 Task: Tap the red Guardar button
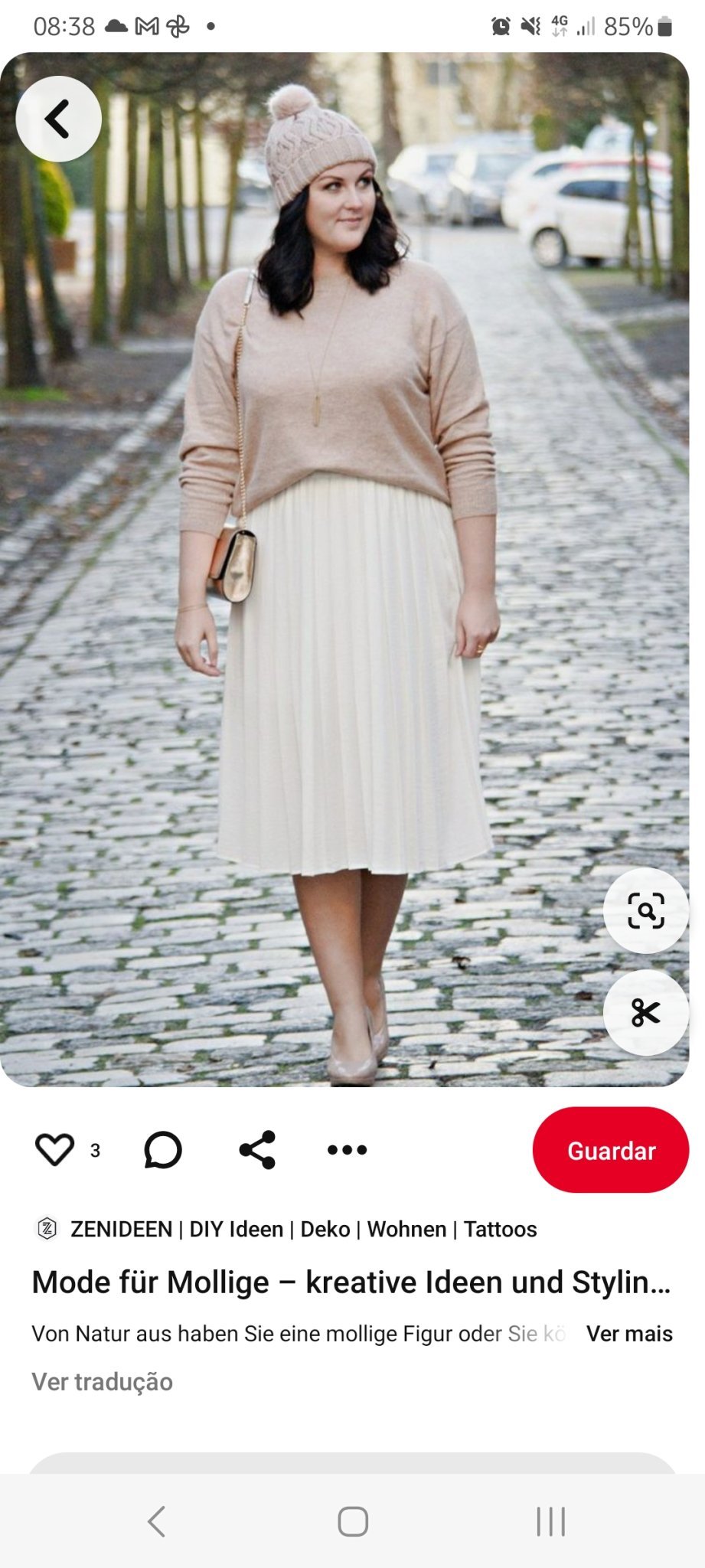pos(610,1149)
